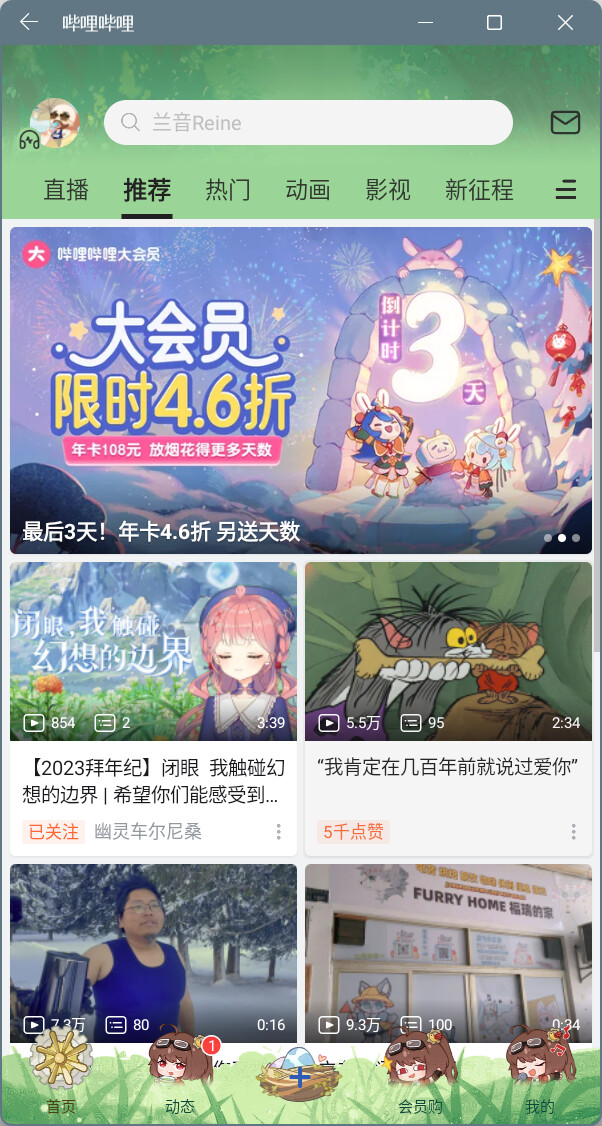Viewport: 602px width, 1126px height.
Task: Switch to the 新征程 tab
Action: [479, 189]
